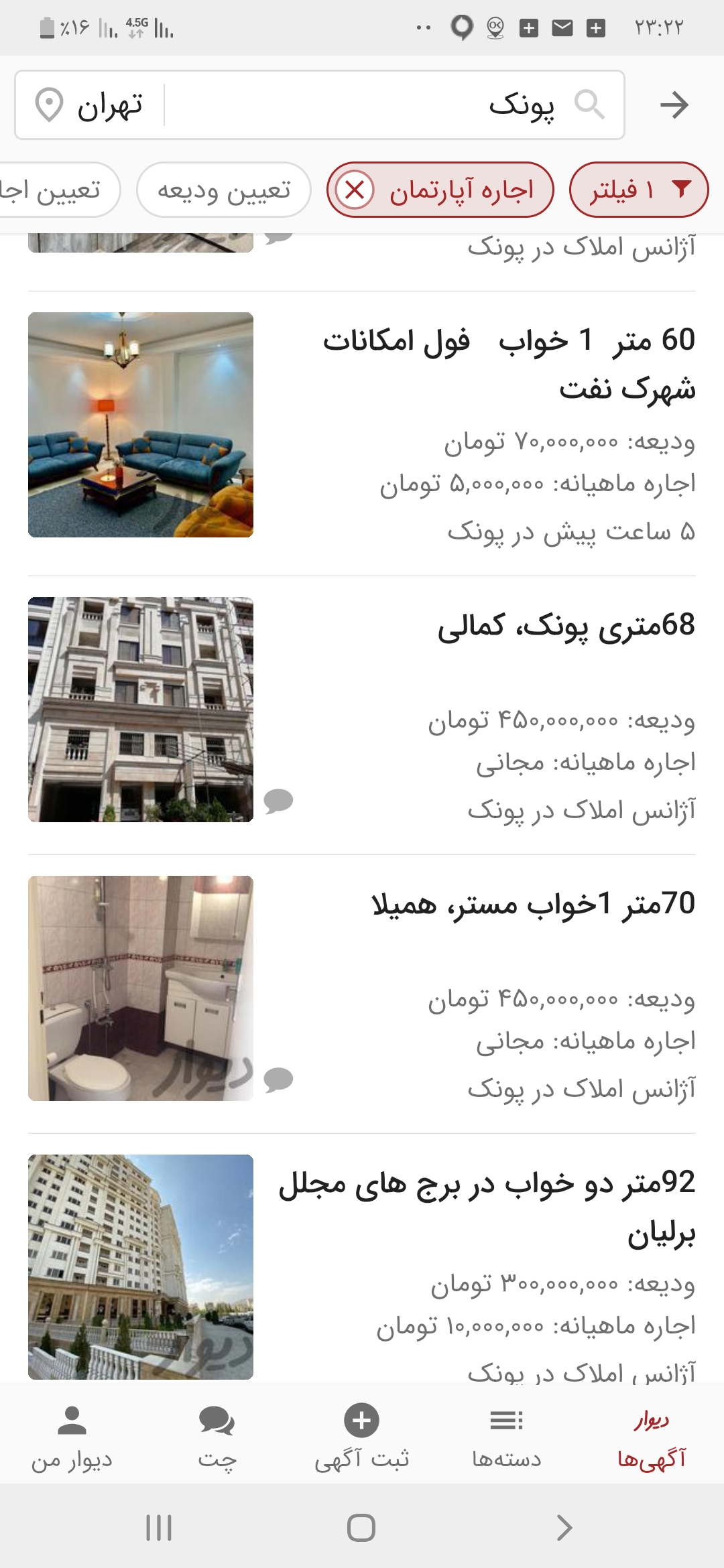Remove the اجاره آپارتمان category filter

pyautogui.click(x=355, y=190)
